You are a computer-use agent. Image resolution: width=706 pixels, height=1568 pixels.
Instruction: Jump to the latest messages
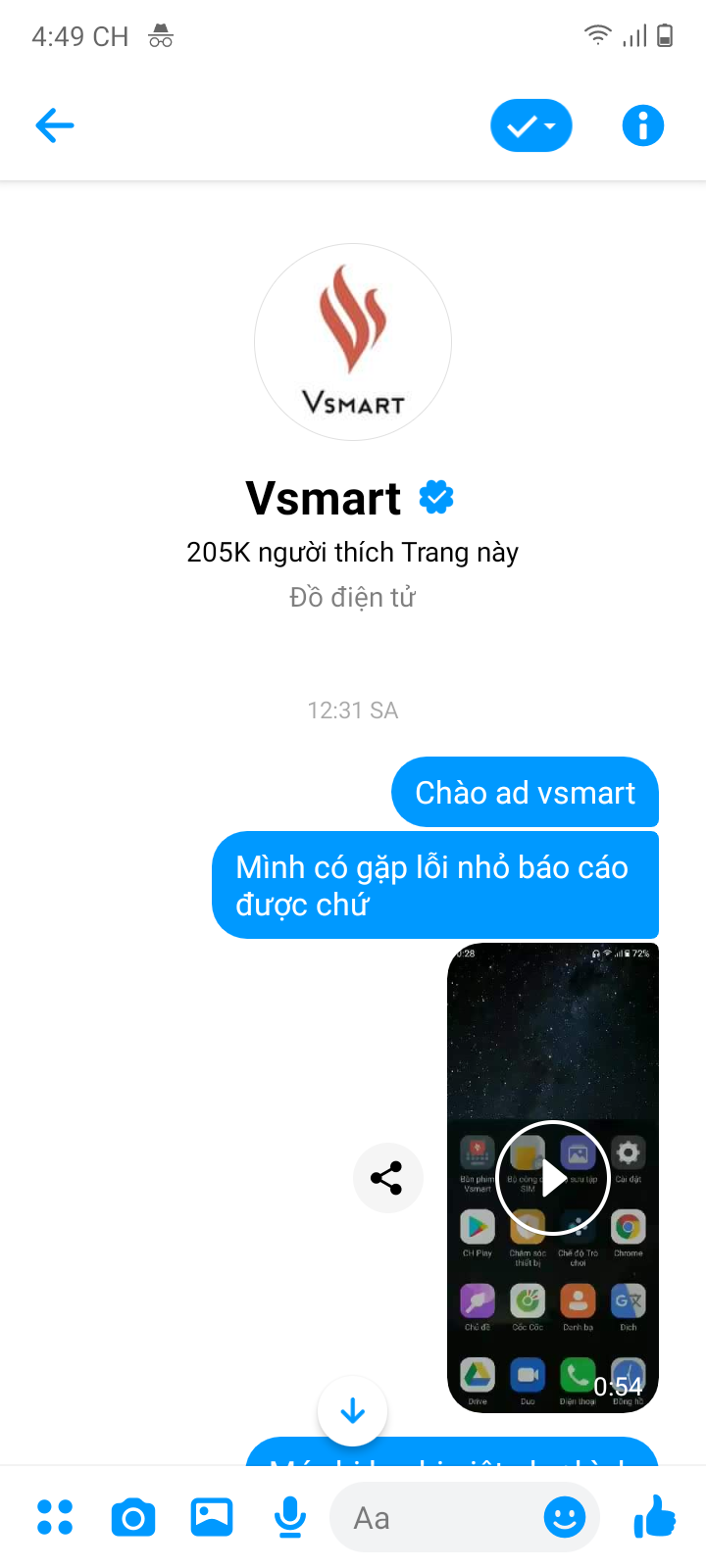tap(353, 1411)
